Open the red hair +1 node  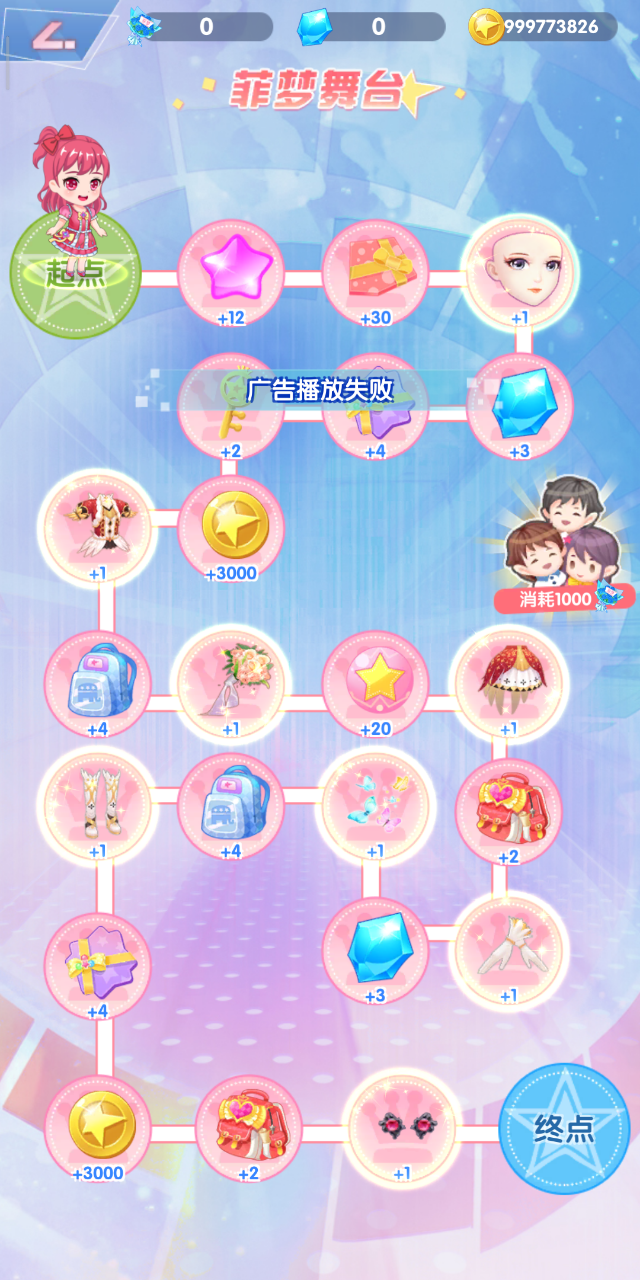(509, 683)
